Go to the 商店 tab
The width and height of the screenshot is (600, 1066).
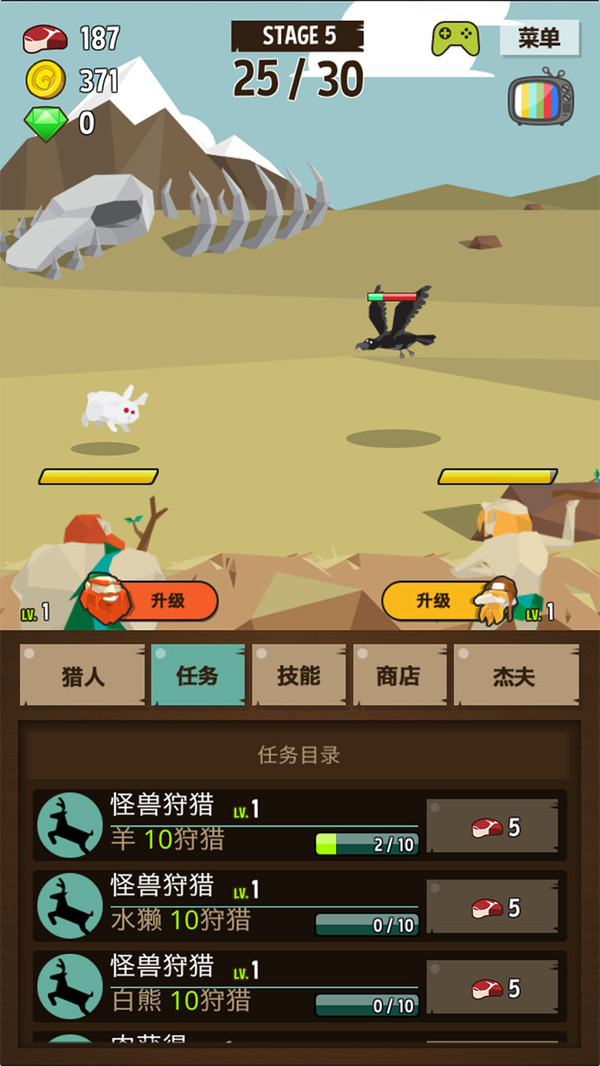click(x=398, y=676)
